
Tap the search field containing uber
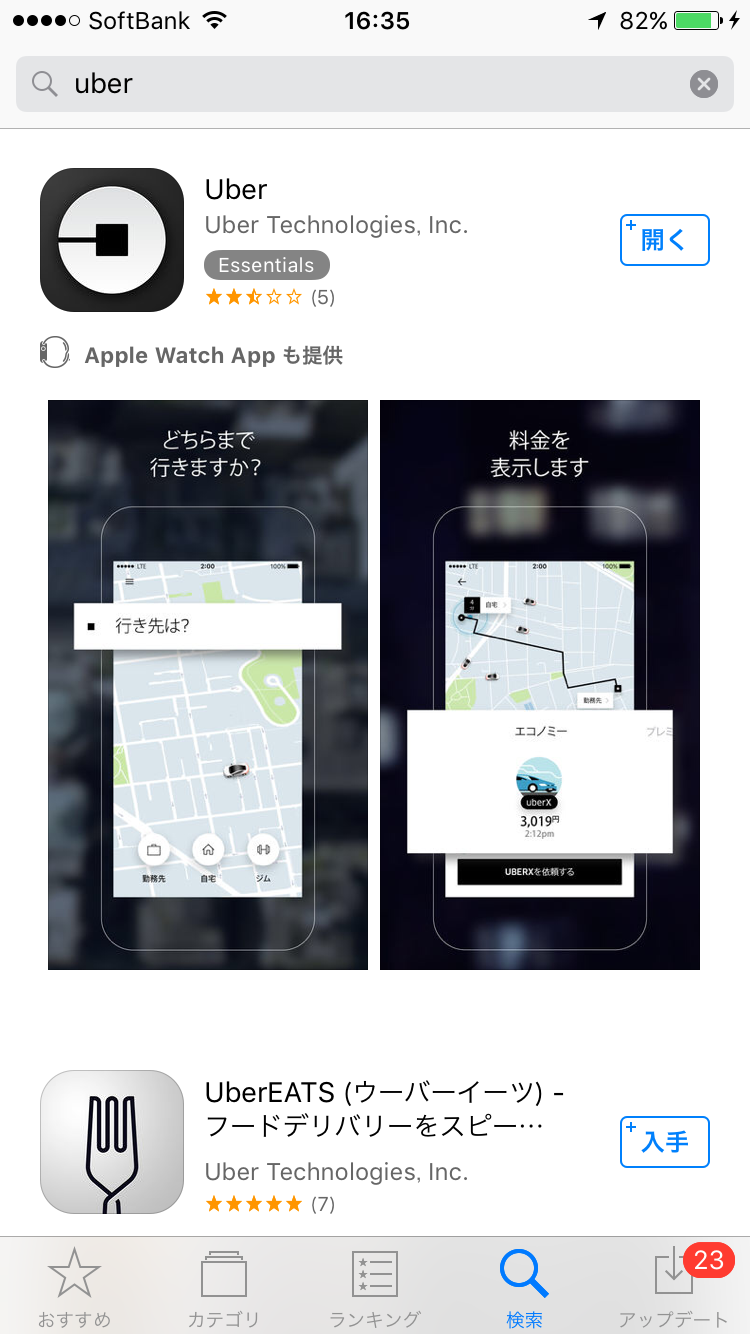pos(360,84)
